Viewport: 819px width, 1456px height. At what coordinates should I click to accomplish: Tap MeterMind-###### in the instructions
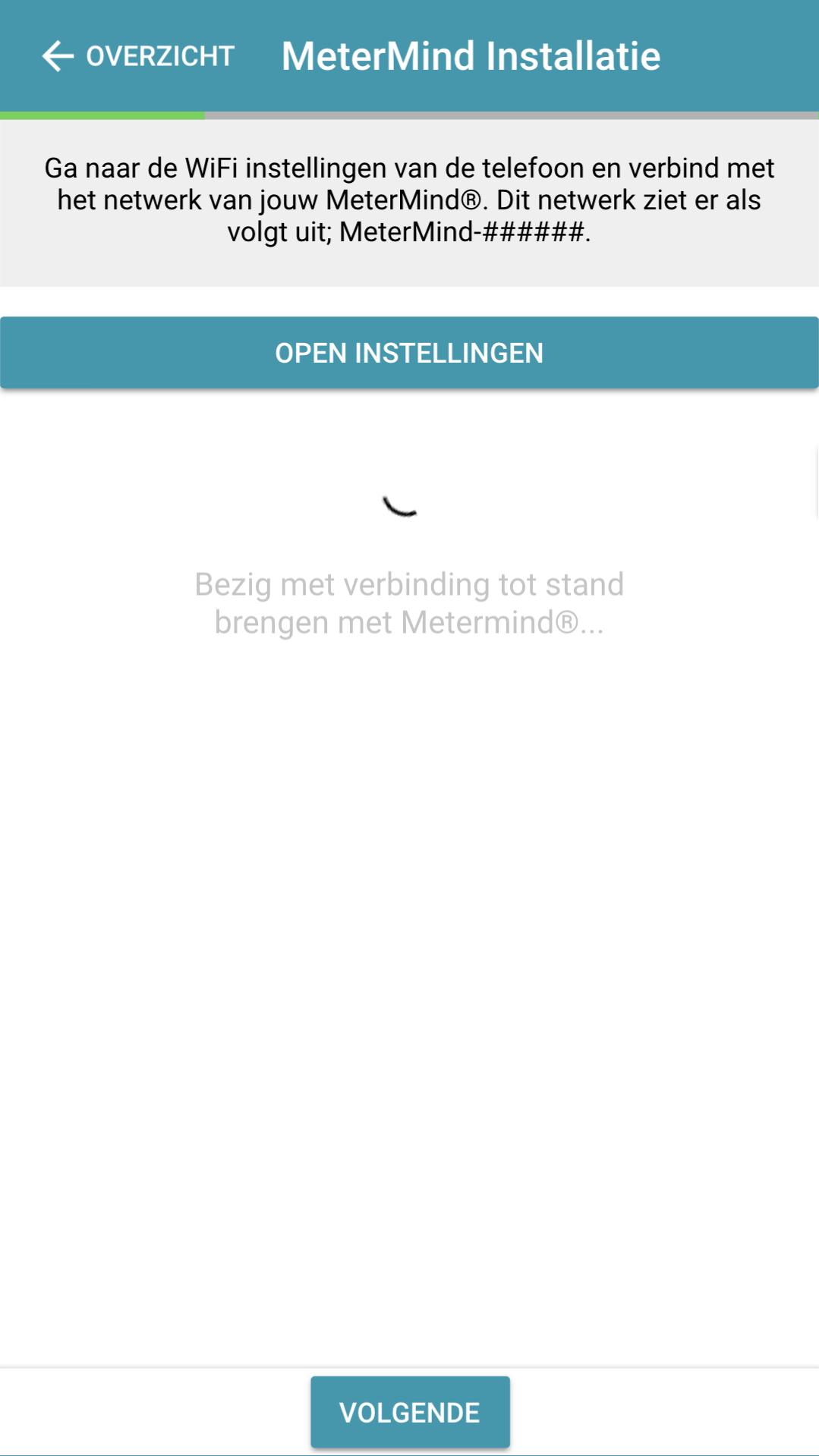click(466, 234)
